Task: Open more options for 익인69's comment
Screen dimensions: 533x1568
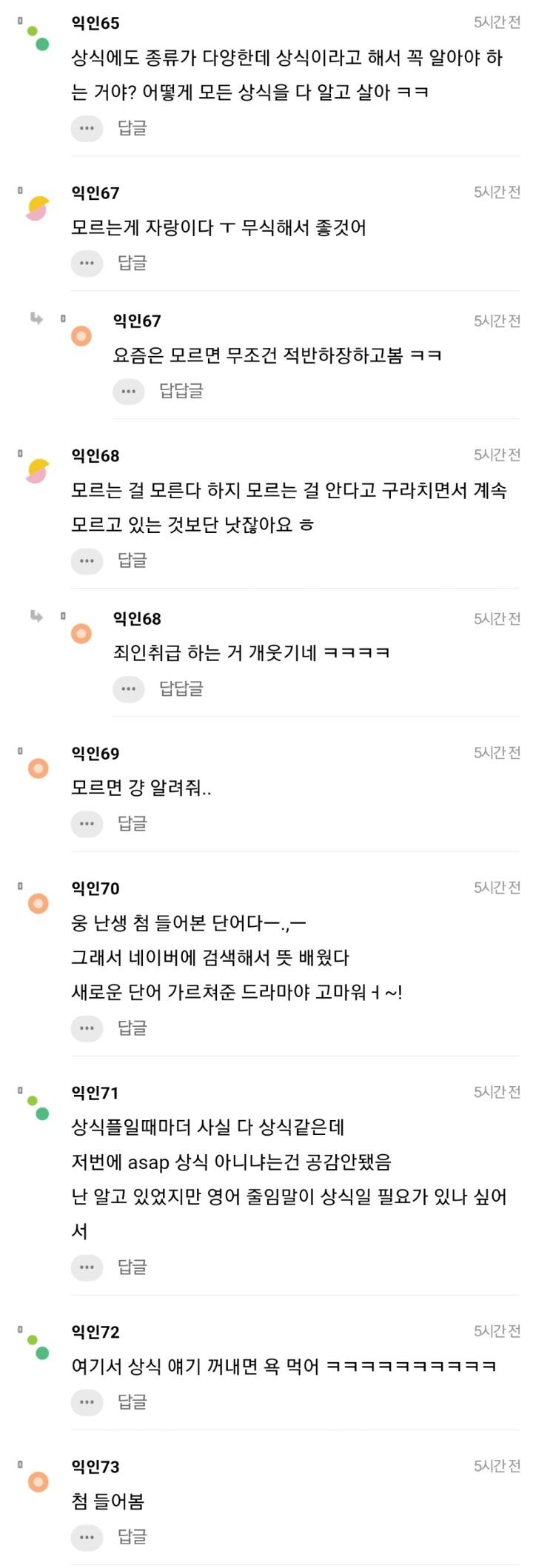Action: (x=88, y=822)
